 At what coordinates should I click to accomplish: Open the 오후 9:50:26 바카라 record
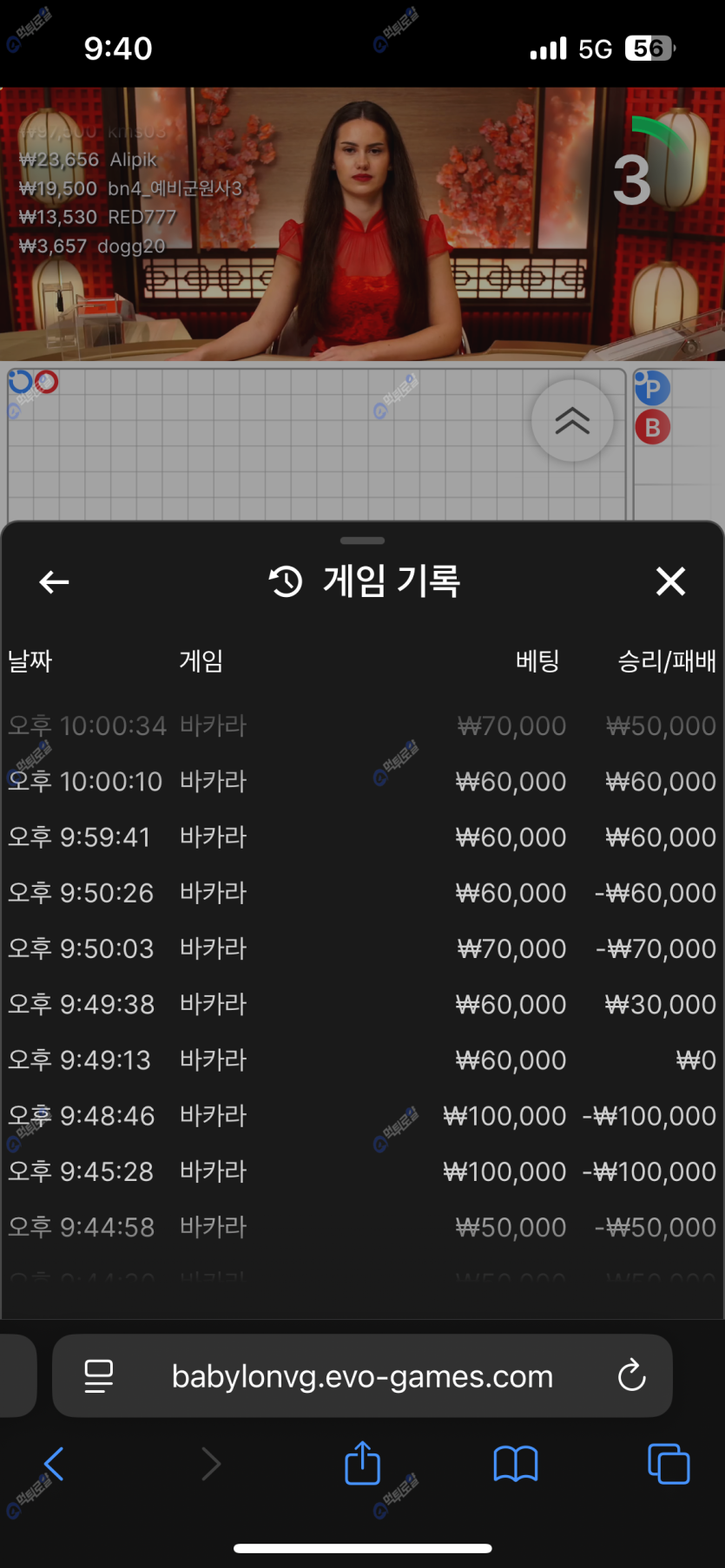362,893
